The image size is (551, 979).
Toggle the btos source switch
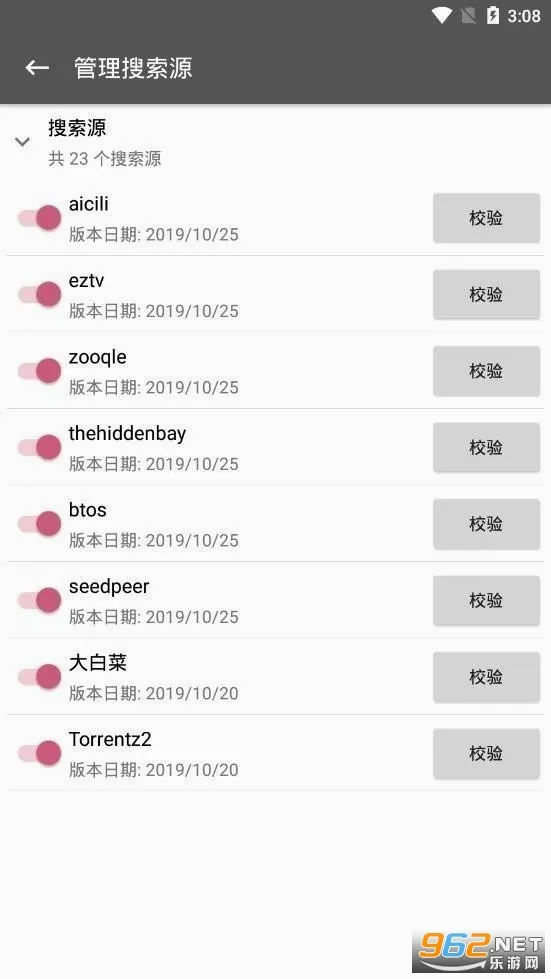pos(39,524)
